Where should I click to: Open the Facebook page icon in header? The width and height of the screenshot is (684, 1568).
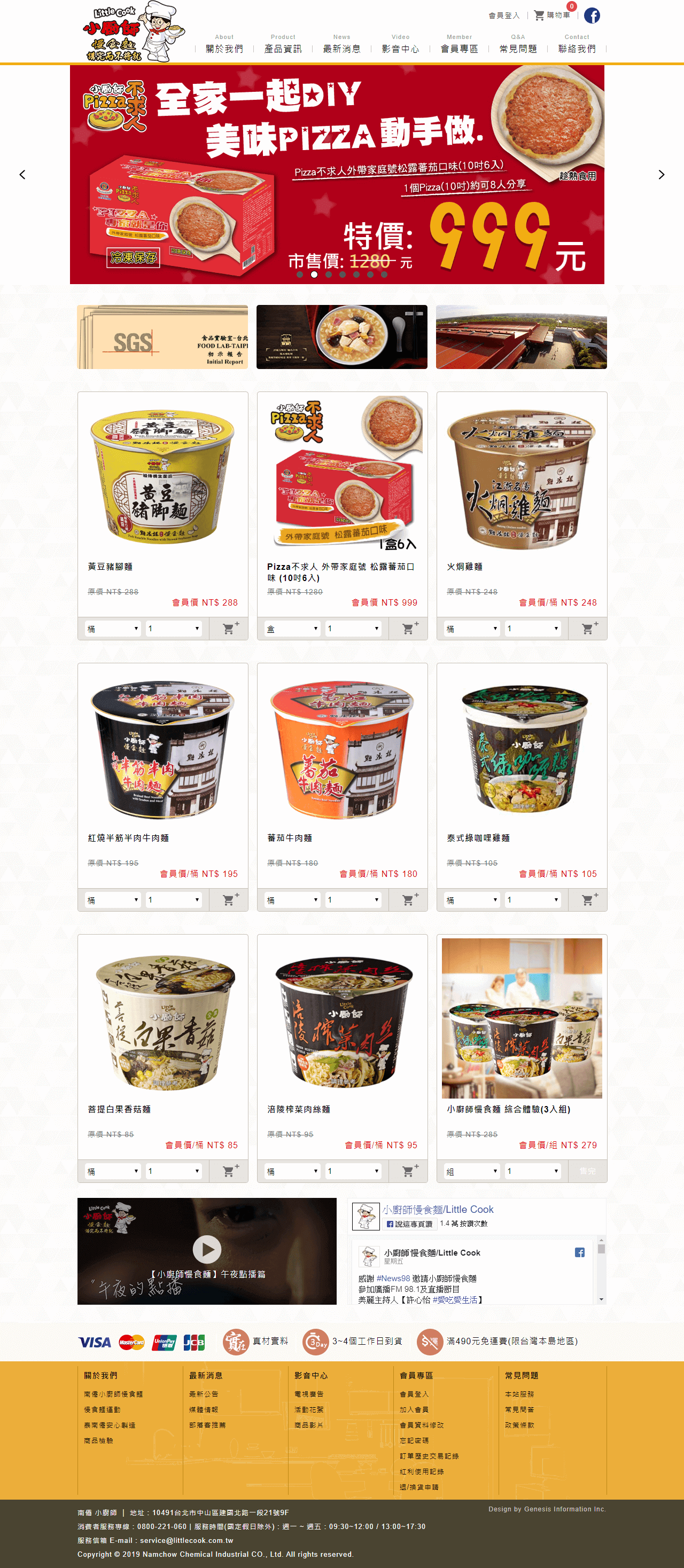[592, 16]
